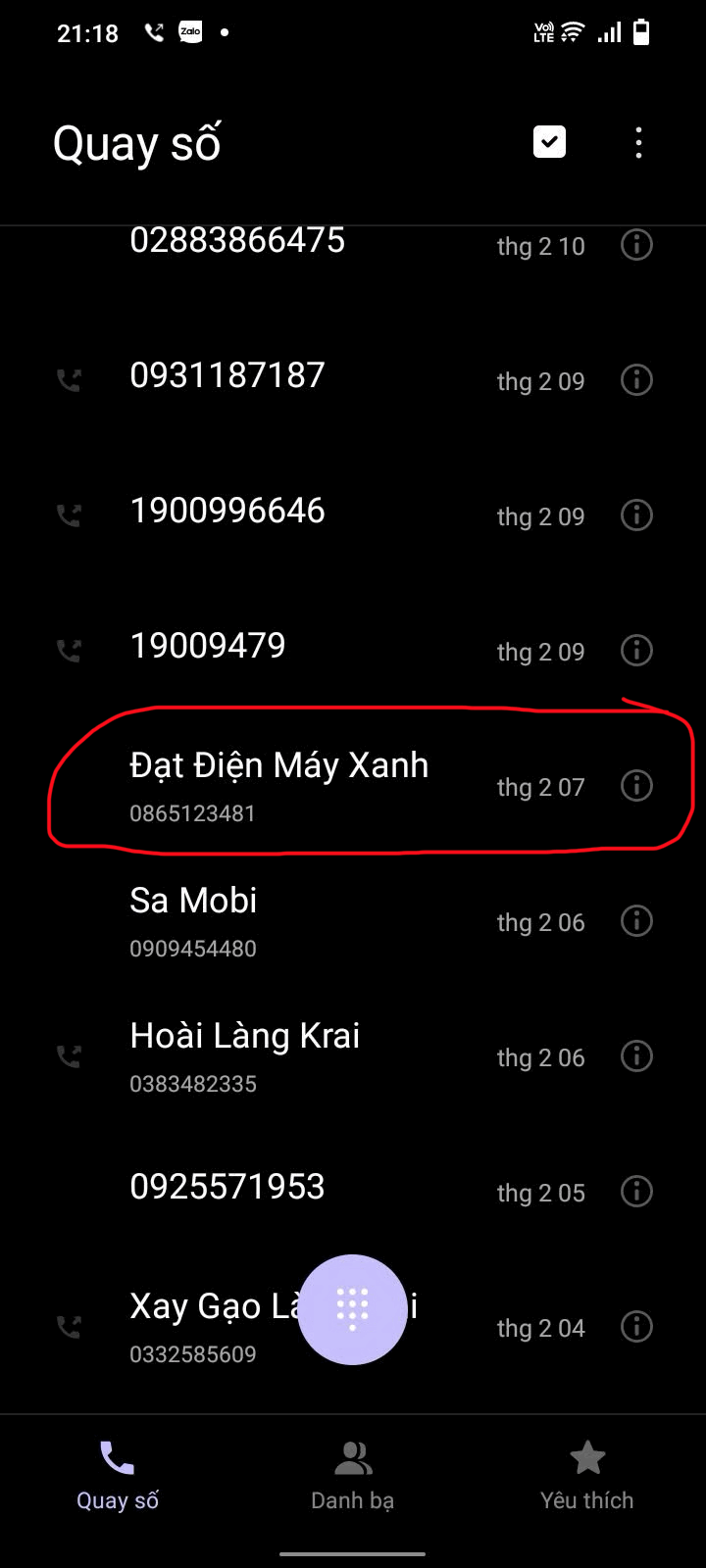
Task: Open info icon for Hoài Làng Krai
Action: pos(636,1056)
